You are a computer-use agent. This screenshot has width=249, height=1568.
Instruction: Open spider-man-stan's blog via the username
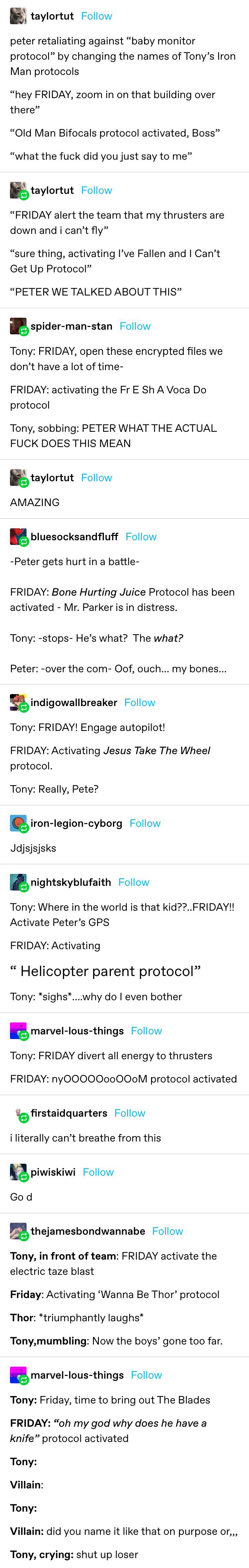pyautogui.click(x=71, y=326)
